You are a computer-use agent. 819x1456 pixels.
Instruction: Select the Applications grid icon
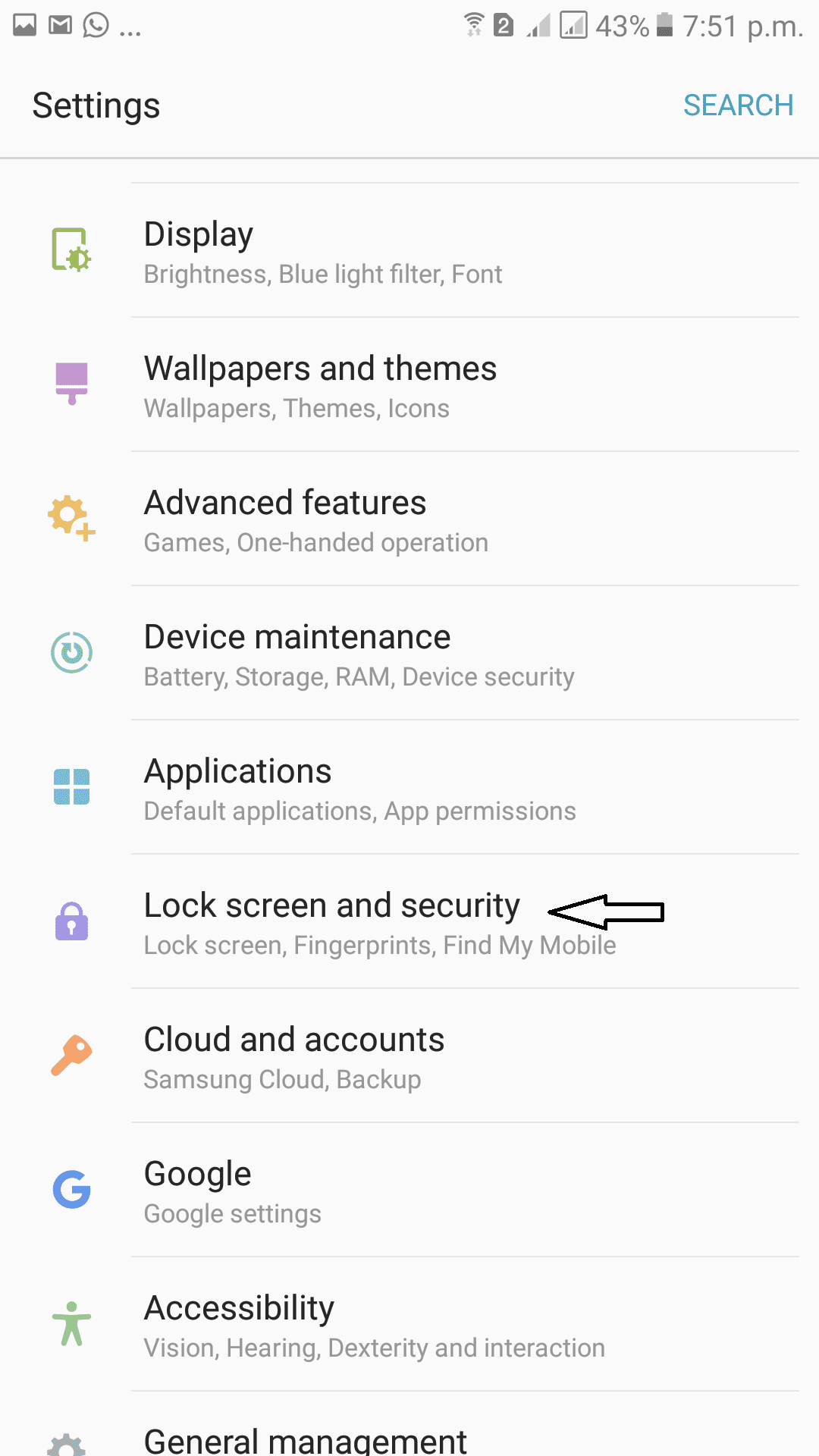click(71, 787)
